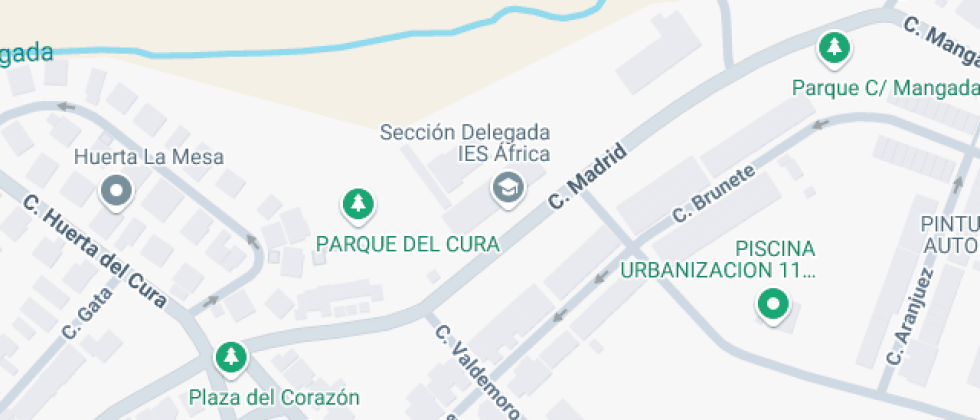The width and height of the screenshot is (980, 420).
Task: Select the Parque C/ Mangada marker
Action: pyautogui.click(x=834, y=47)
